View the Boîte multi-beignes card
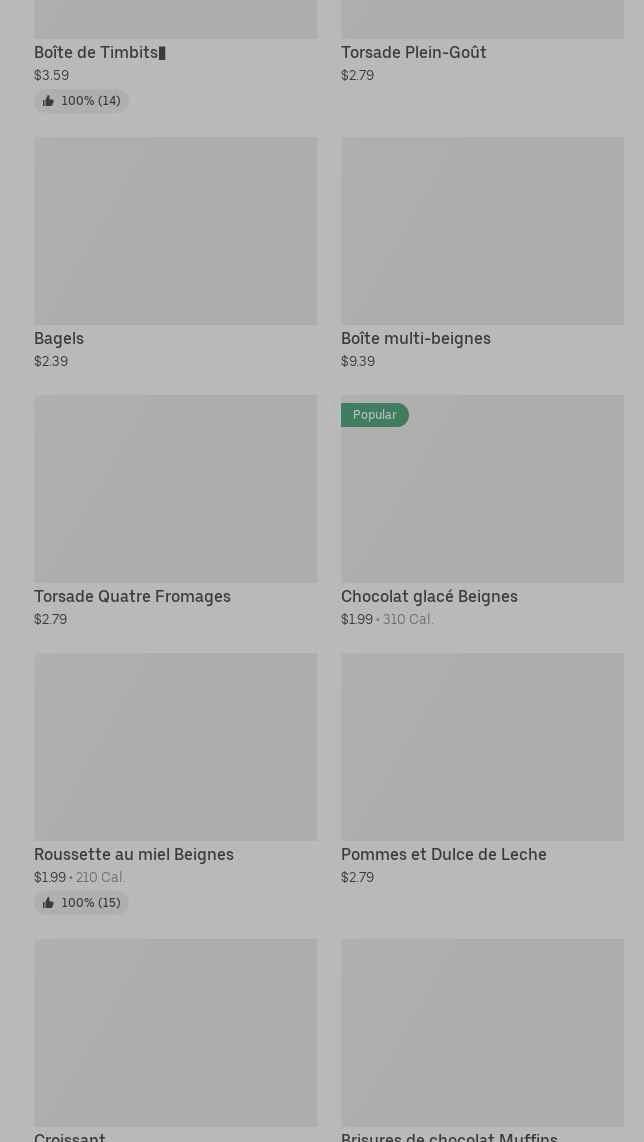 tap(482, 253)
